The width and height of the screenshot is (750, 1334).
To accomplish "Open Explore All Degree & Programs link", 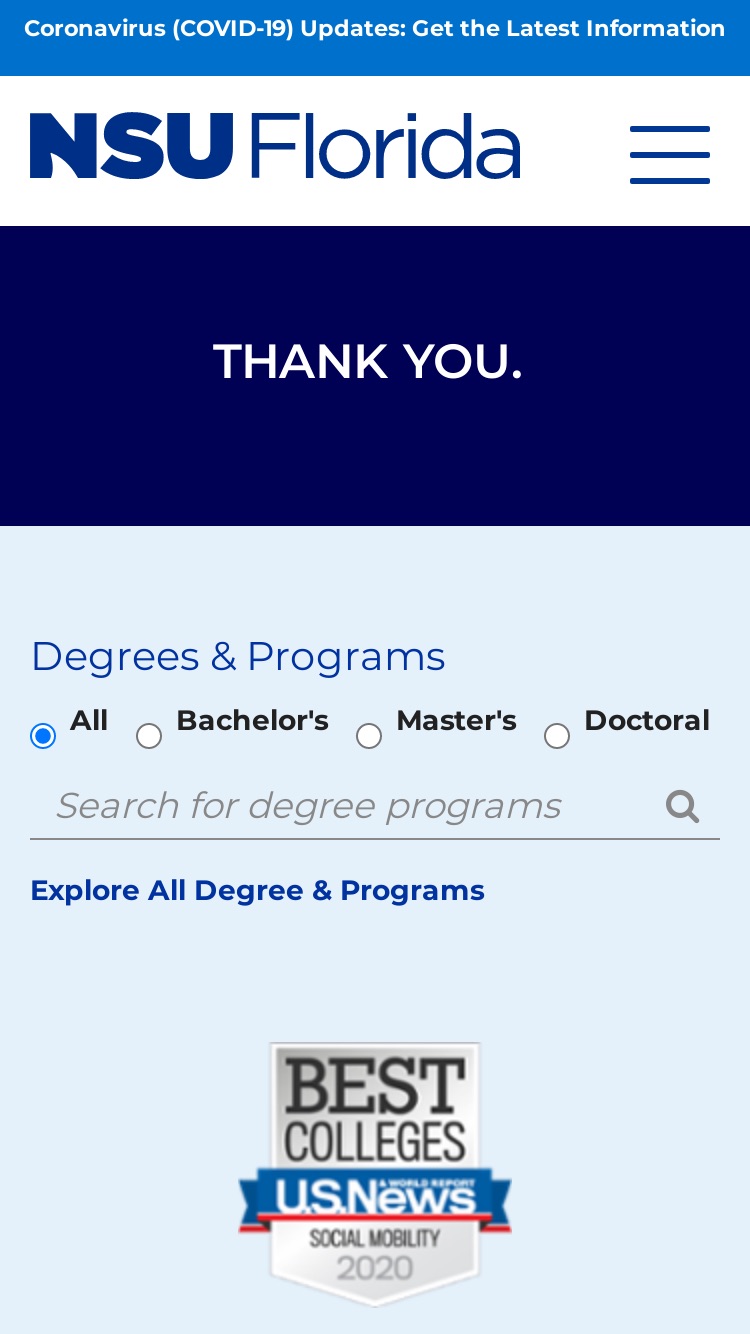I will pos(258,890).
